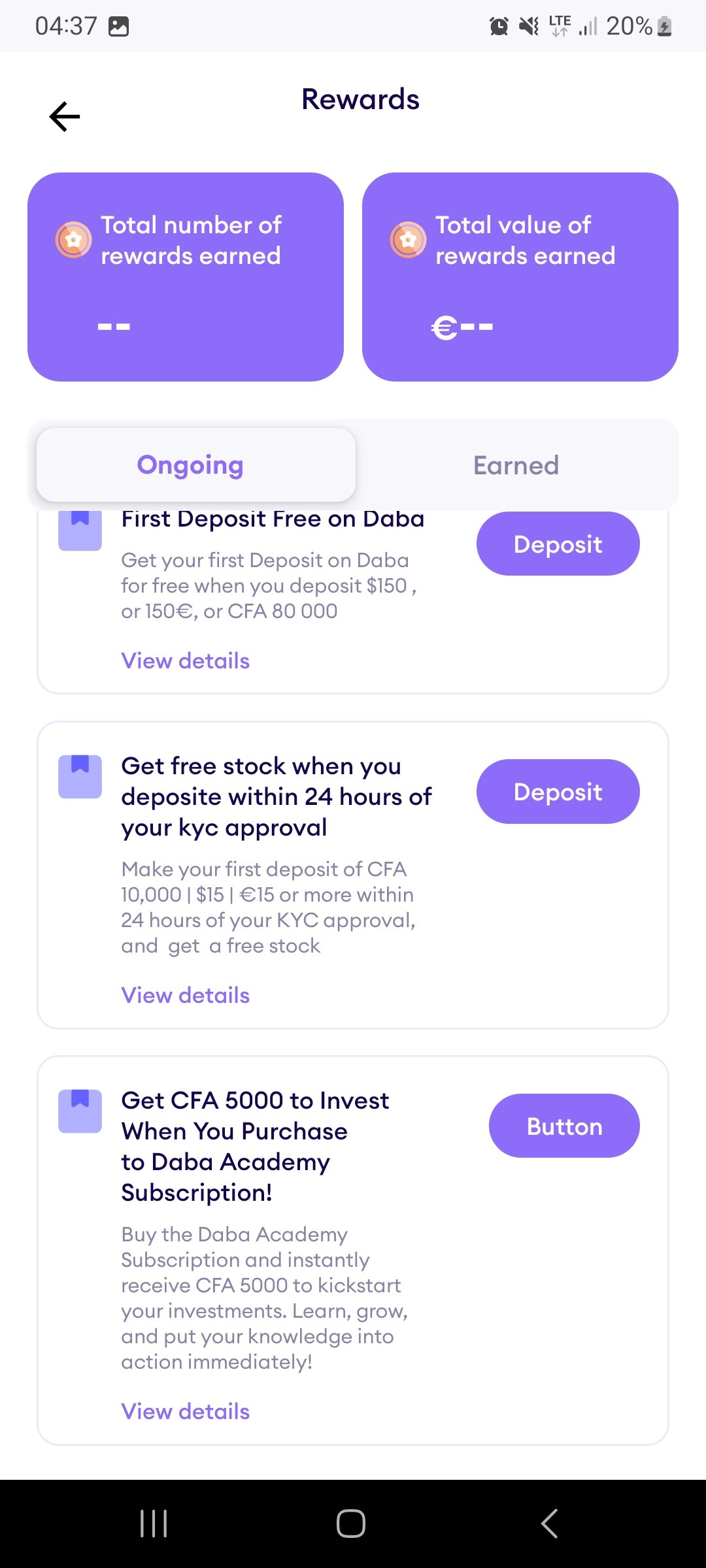This screenshot has height=1568, width=706.
Task: View details of First Deposit Free offer
Action: tap(186, 661)
